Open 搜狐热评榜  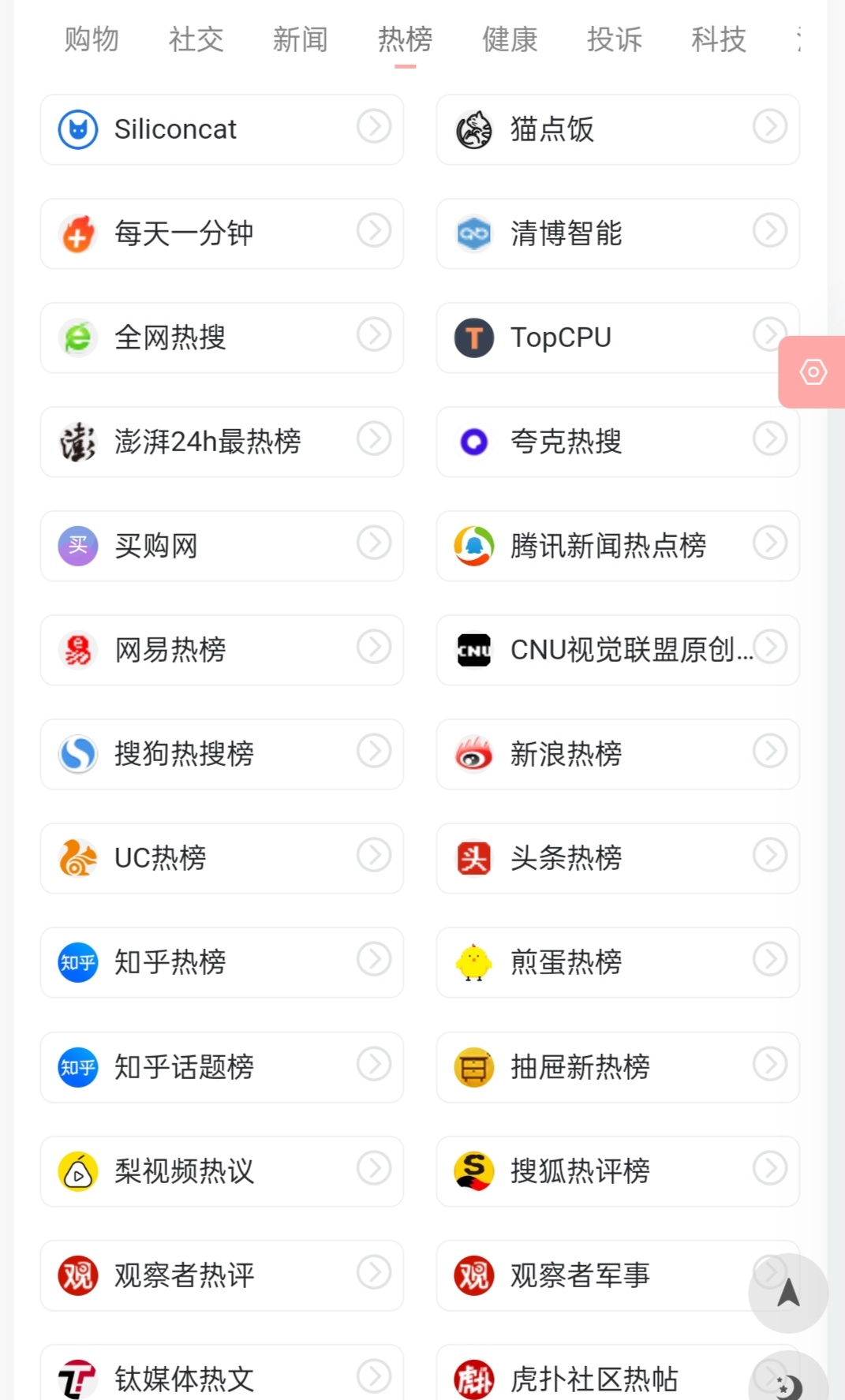pyautogui.click(x=618, y=1171)
